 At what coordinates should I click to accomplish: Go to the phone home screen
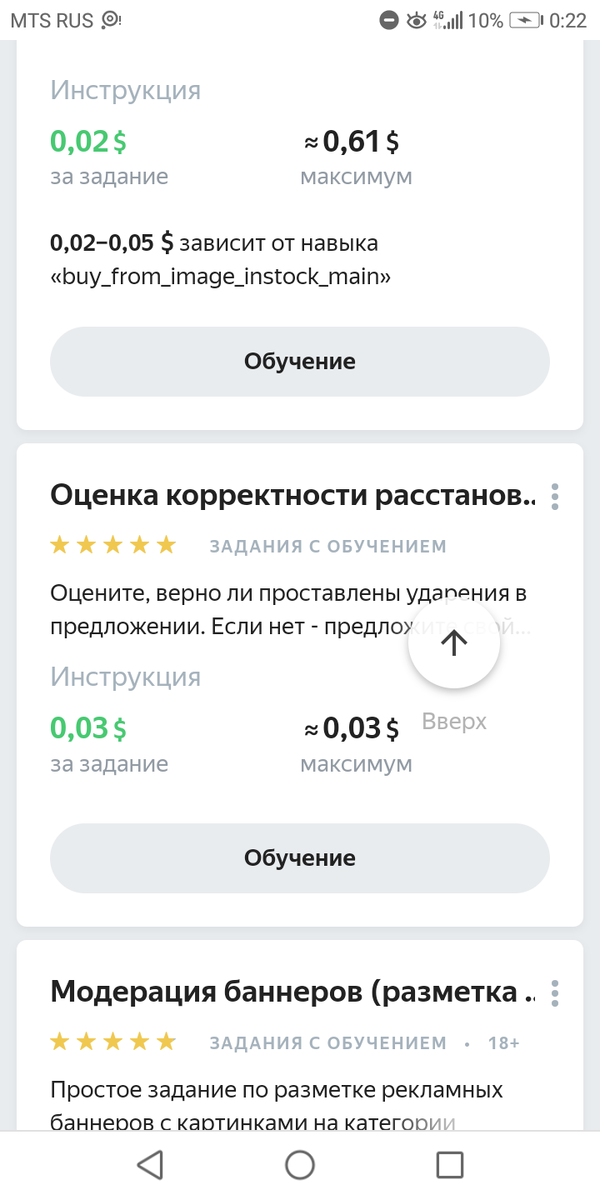point(300,1164)
